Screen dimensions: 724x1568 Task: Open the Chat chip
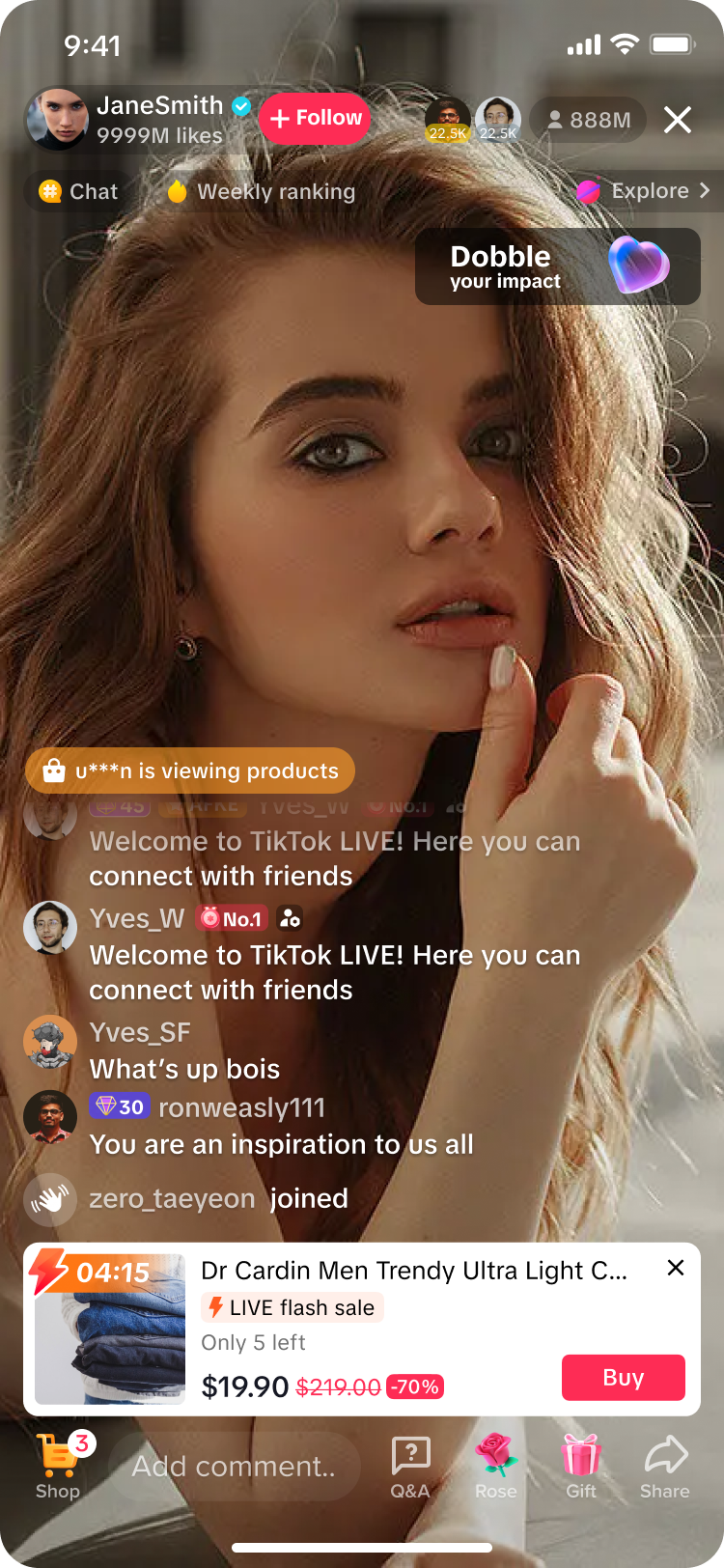pos(79,191)
